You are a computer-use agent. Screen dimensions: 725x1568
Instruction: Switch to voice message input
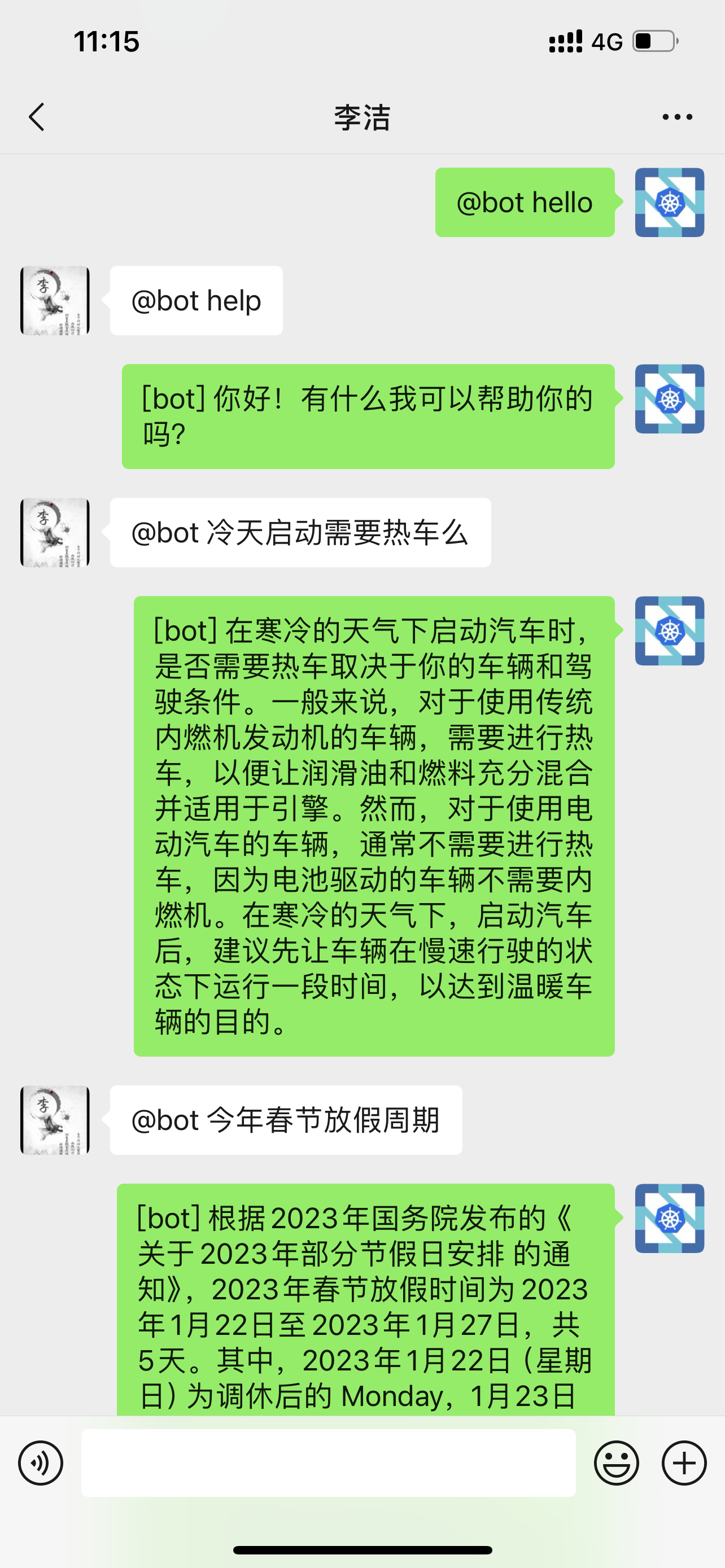coord(41,1462)
